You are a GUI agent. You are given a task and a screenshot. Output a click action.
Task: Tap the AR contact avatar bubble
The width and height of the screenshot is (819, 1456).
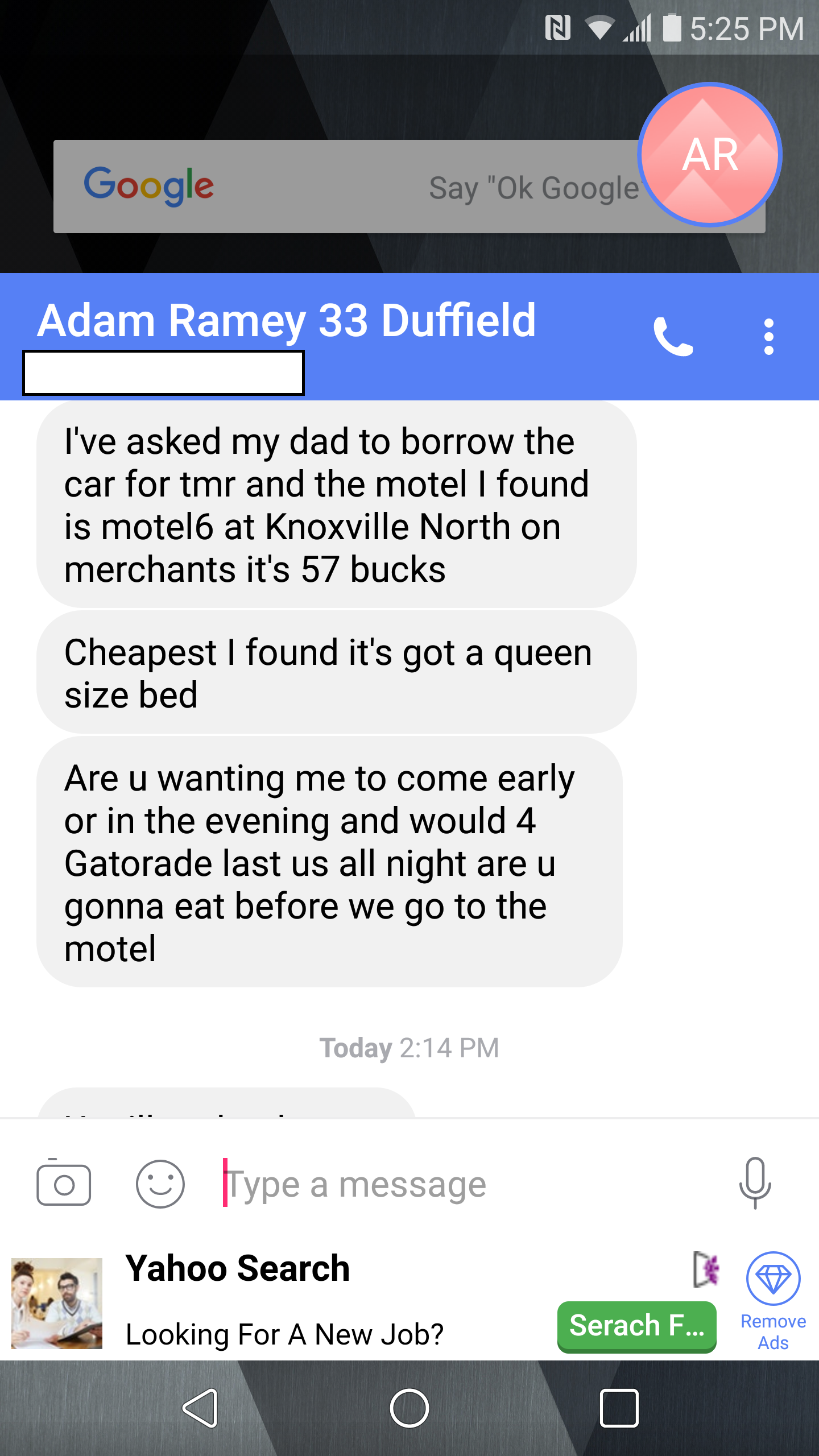pos(710,155)
